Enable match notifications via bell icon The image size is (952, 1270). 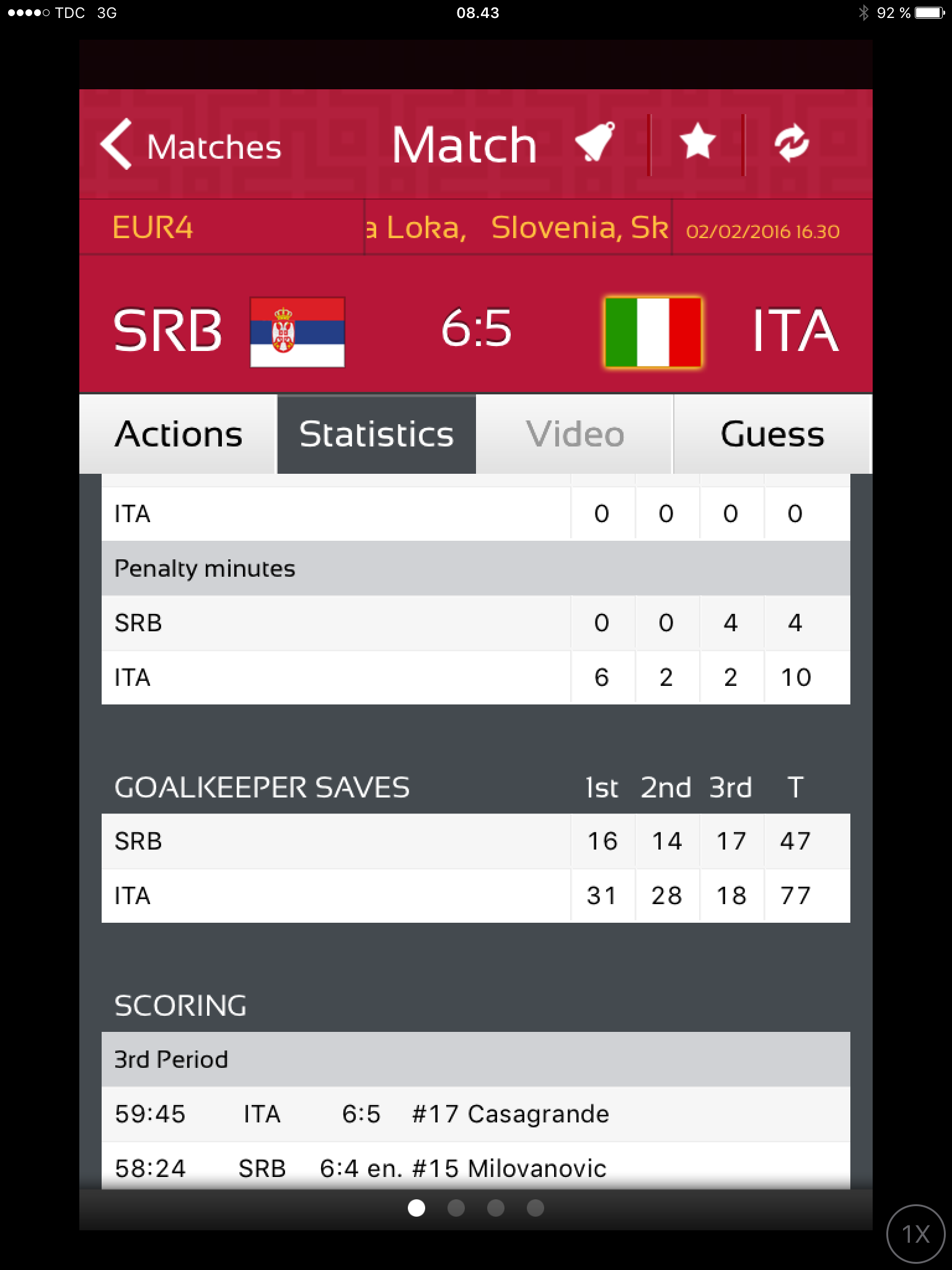595,143
